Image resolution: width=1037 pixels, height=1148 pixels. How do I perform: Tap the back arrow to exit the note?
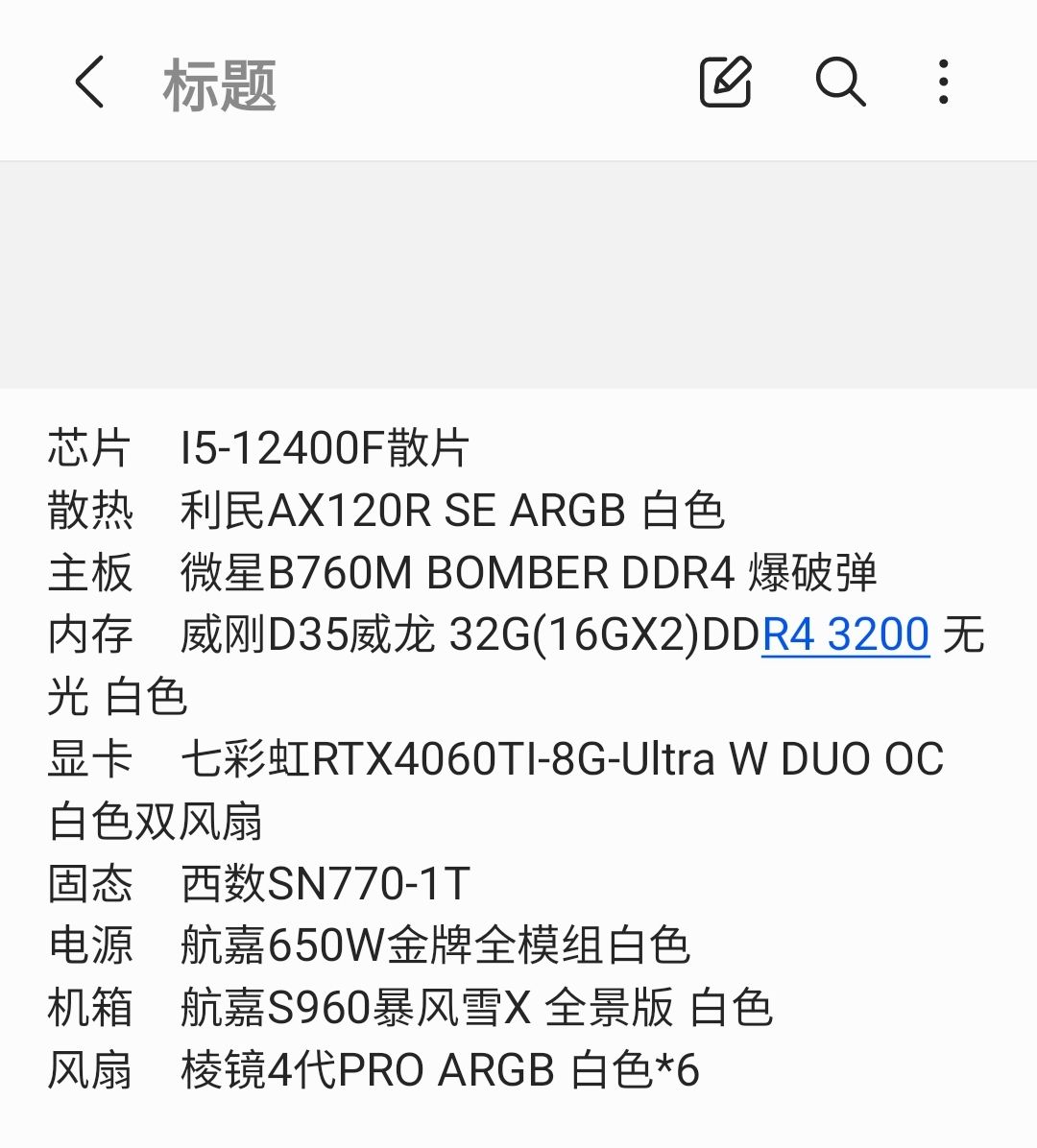(88, 82)
